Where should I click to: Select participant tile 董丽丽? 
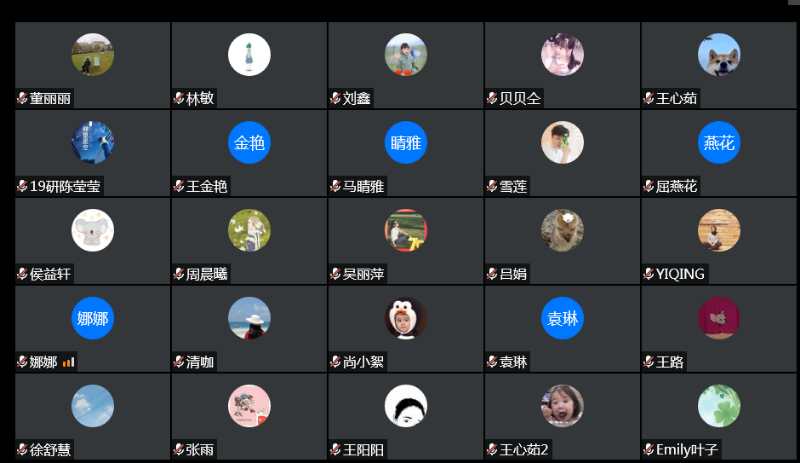pyautogui.click(x=92, y=64)
